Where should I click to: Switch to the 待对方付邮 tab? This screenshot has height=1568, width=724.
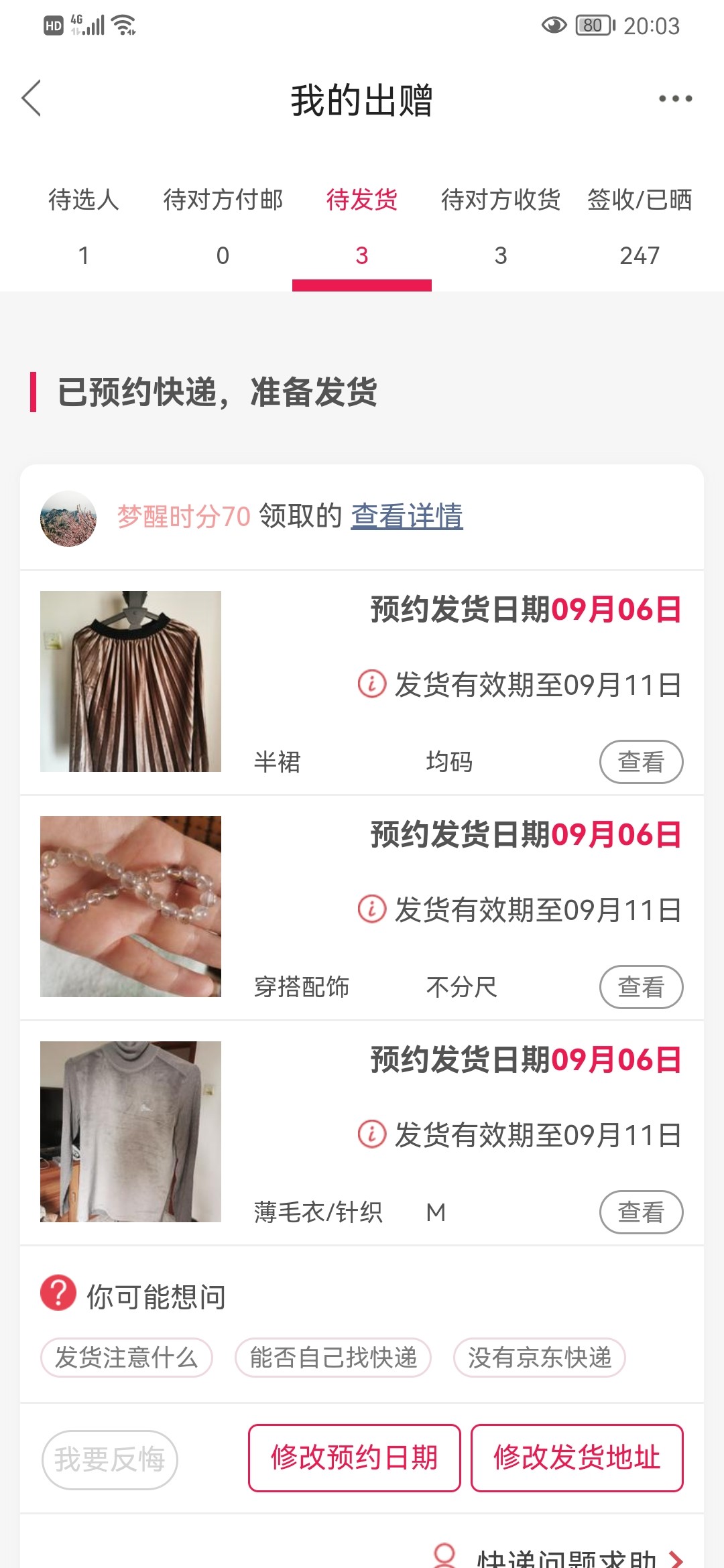coord(223,225)
